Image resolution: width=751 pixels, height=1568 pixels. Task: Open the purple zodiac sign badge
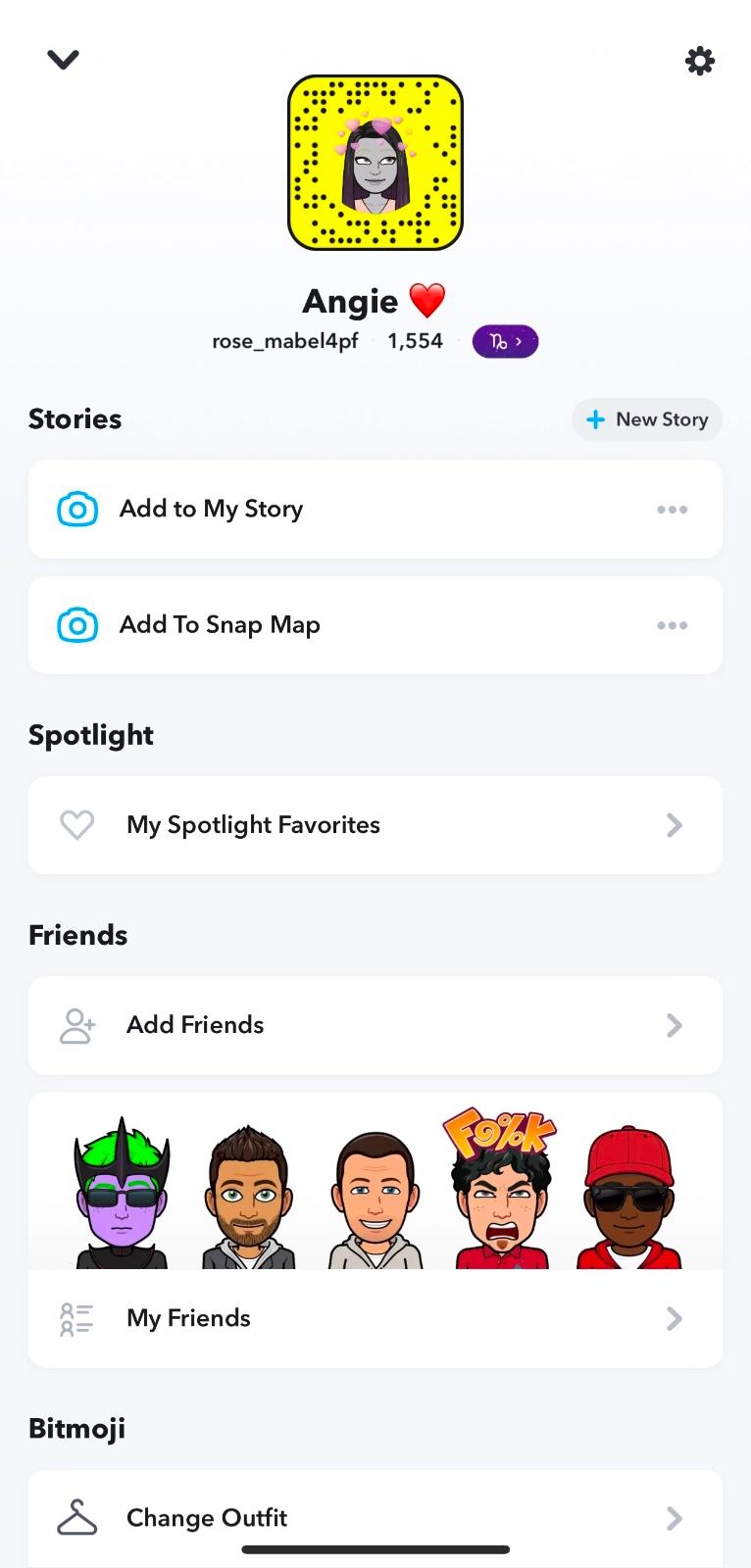(505, 341)
